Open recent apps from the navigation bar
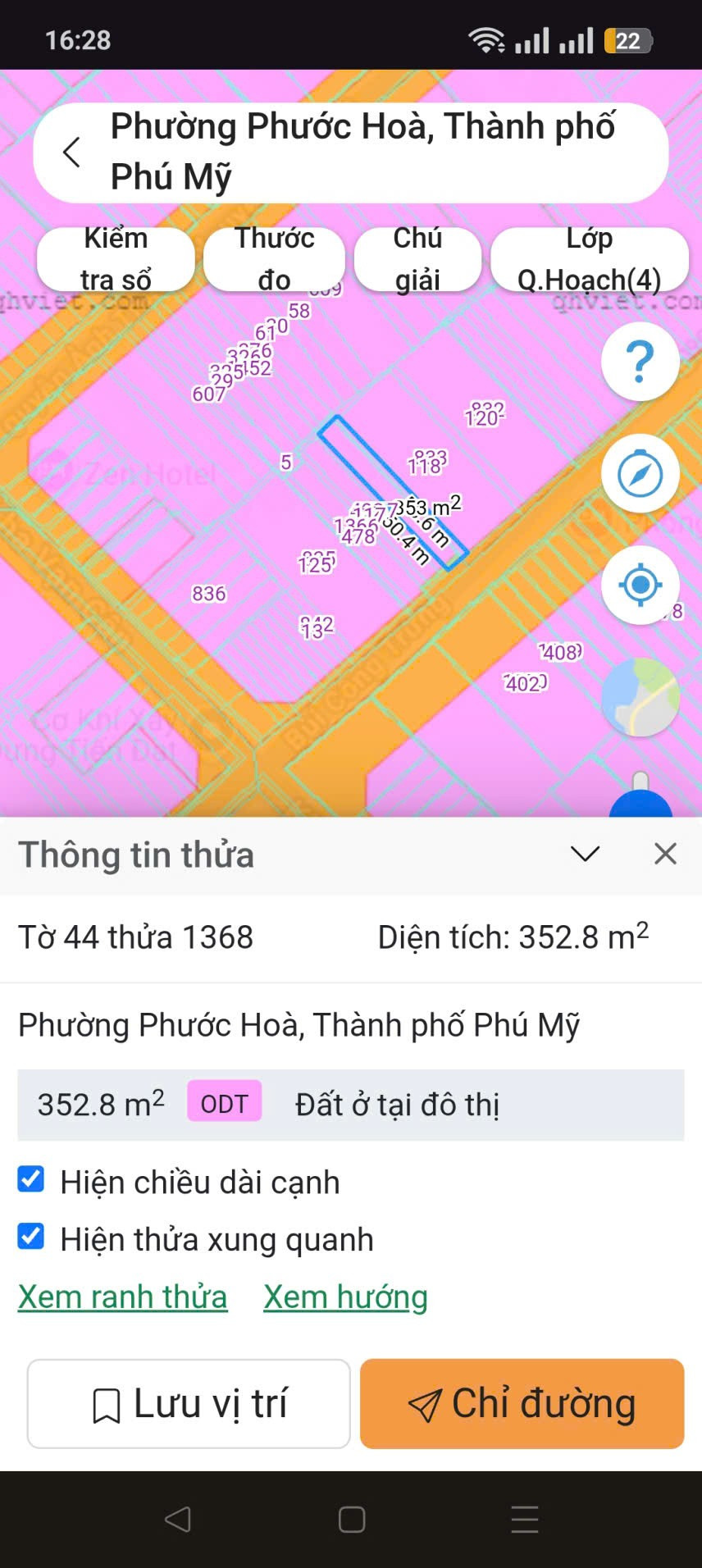This screenshot has height=1568, width=702. pyautogui.click(x=525, y=1520)
